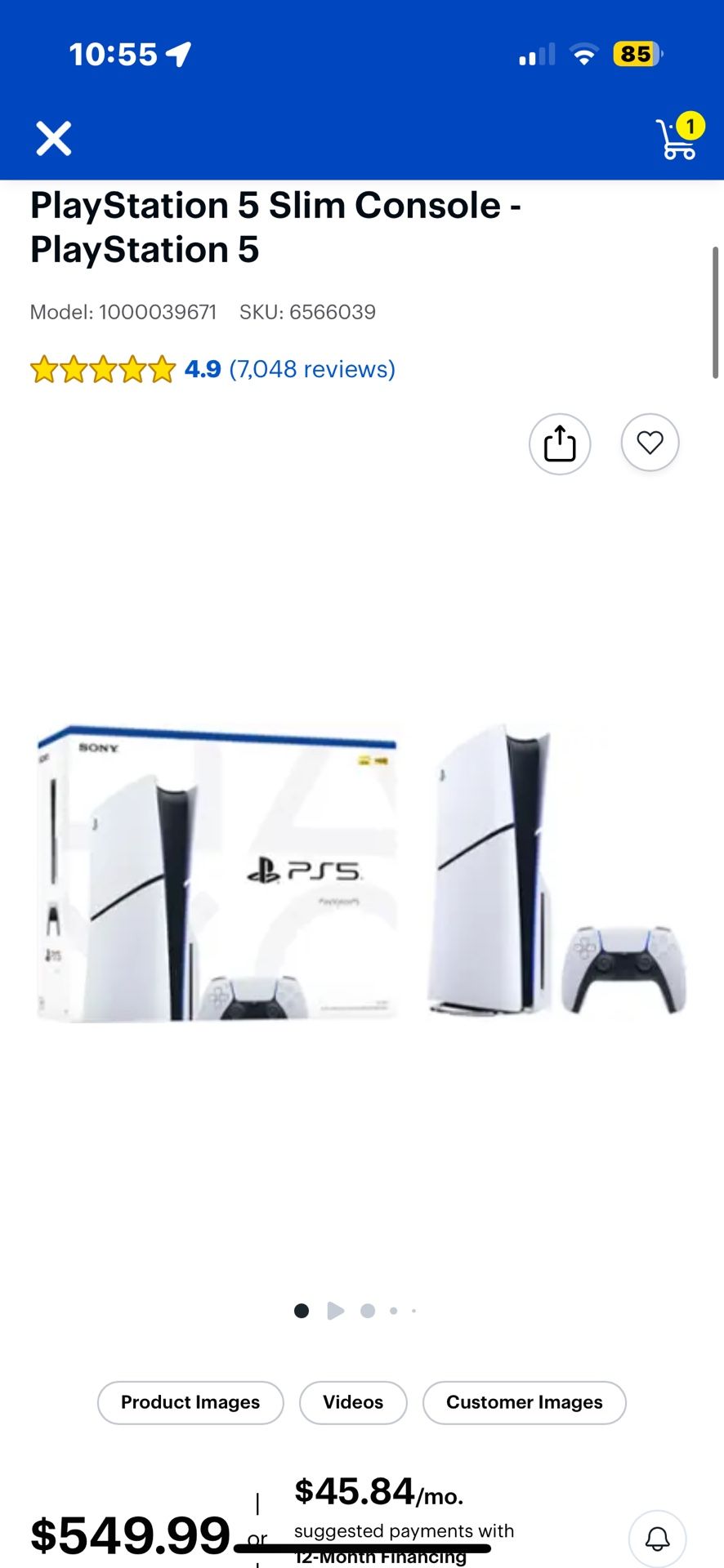Tap the price alert bell
This screenshot has width=724, height=1568.
[x=657, y=1539]
